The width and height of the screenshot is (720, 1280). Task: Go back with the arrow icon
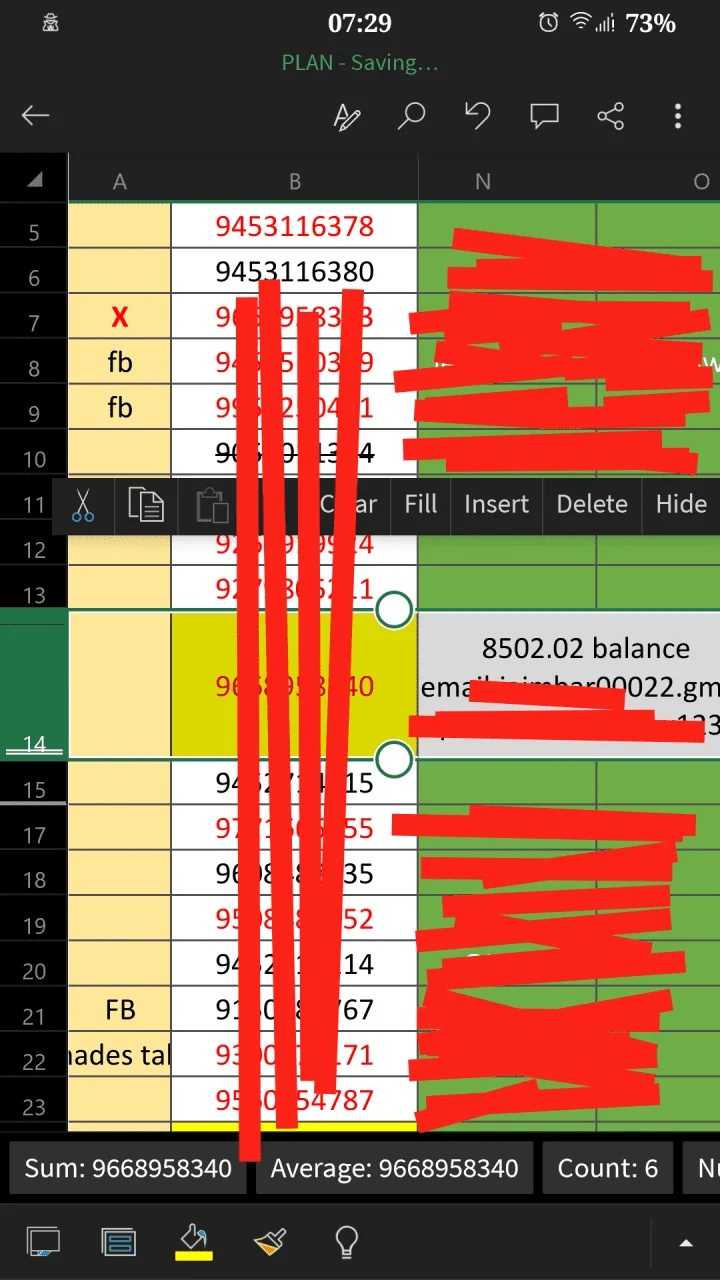(x=36, y=116)
